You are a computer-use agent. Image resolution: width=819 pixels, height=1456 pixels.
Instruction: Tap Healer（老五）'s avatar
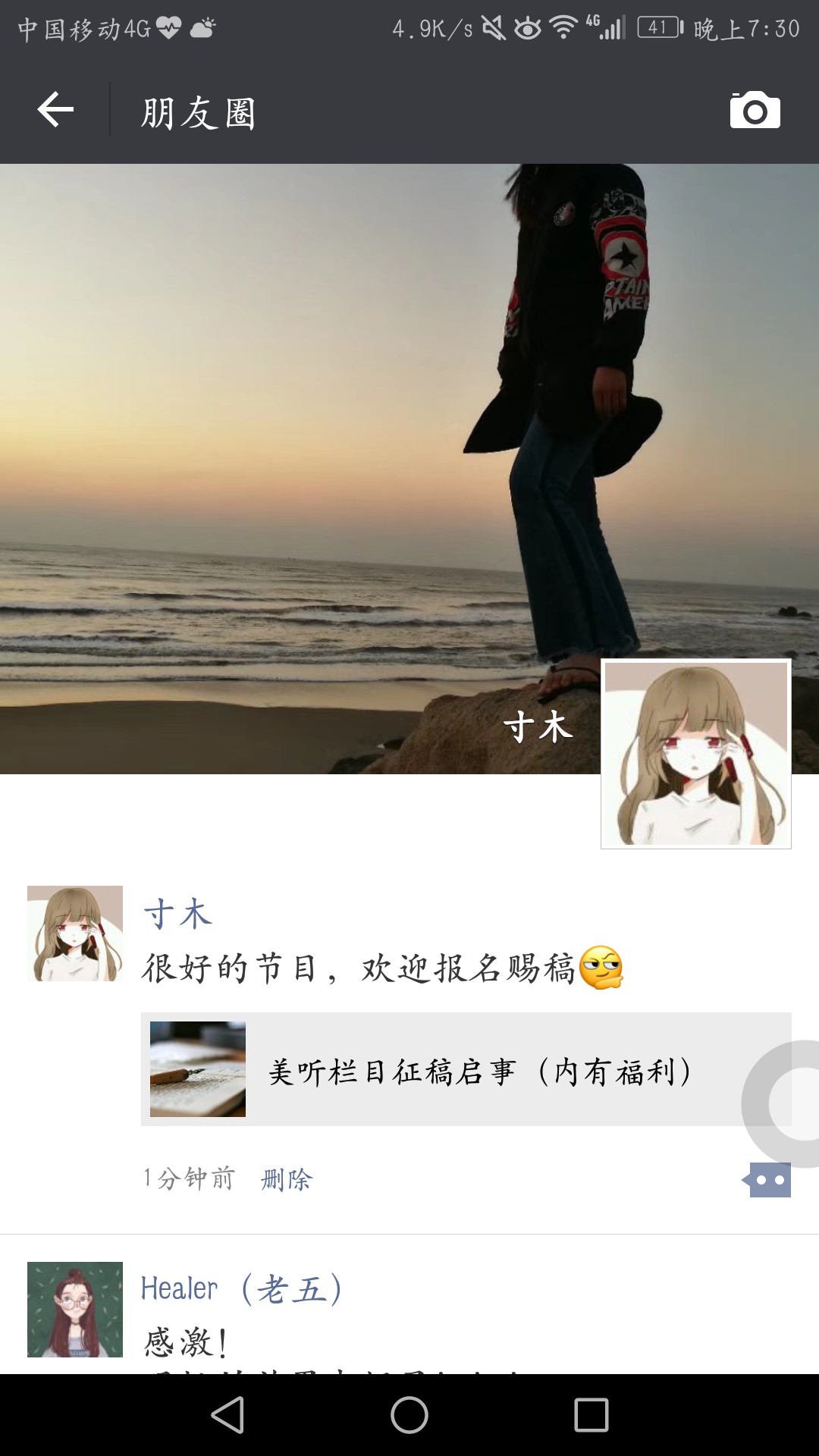click(75, 1310)
